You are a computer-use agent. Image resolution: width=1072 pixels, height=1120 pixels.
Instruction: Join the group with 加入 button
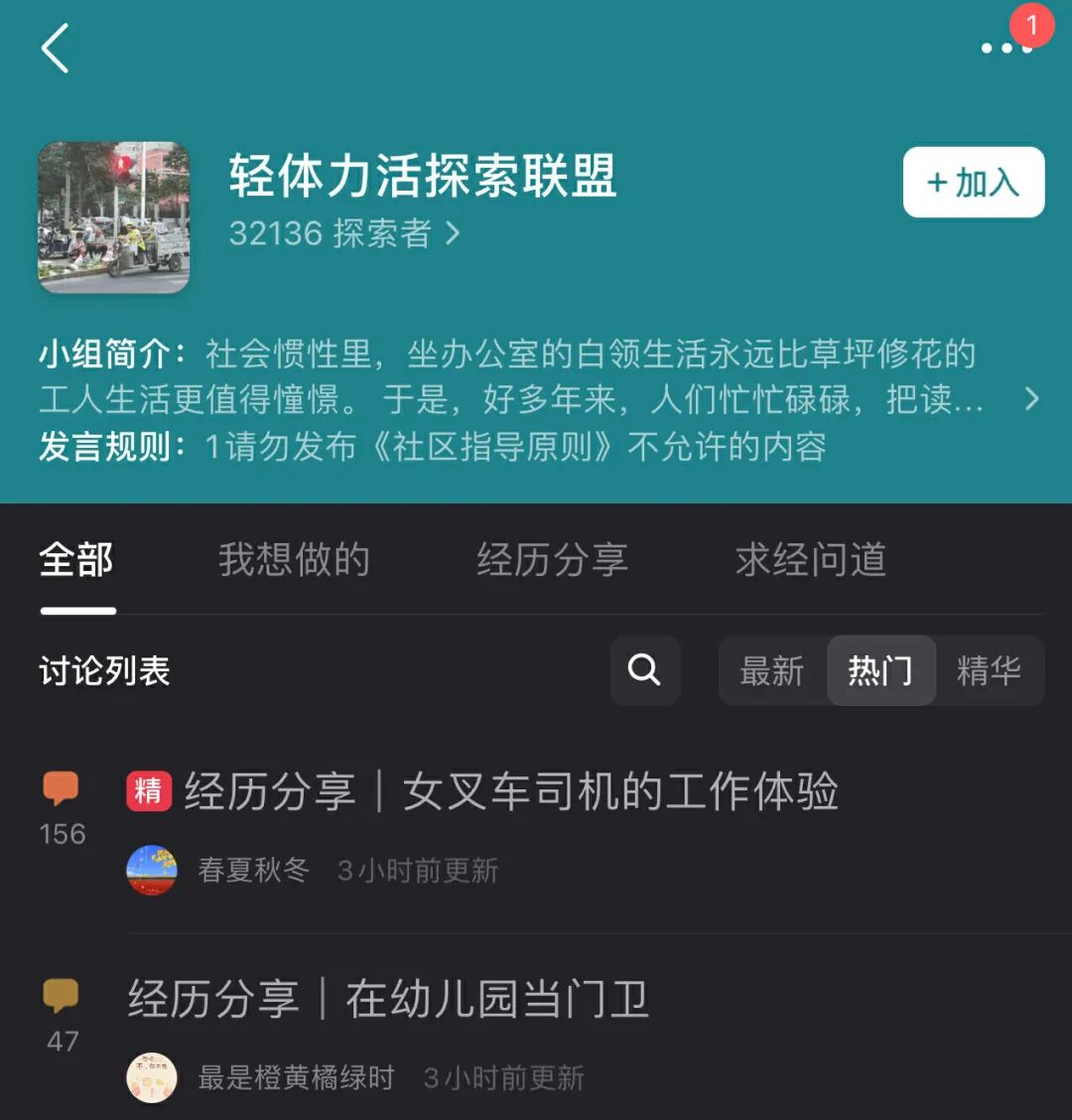point(973,183)
